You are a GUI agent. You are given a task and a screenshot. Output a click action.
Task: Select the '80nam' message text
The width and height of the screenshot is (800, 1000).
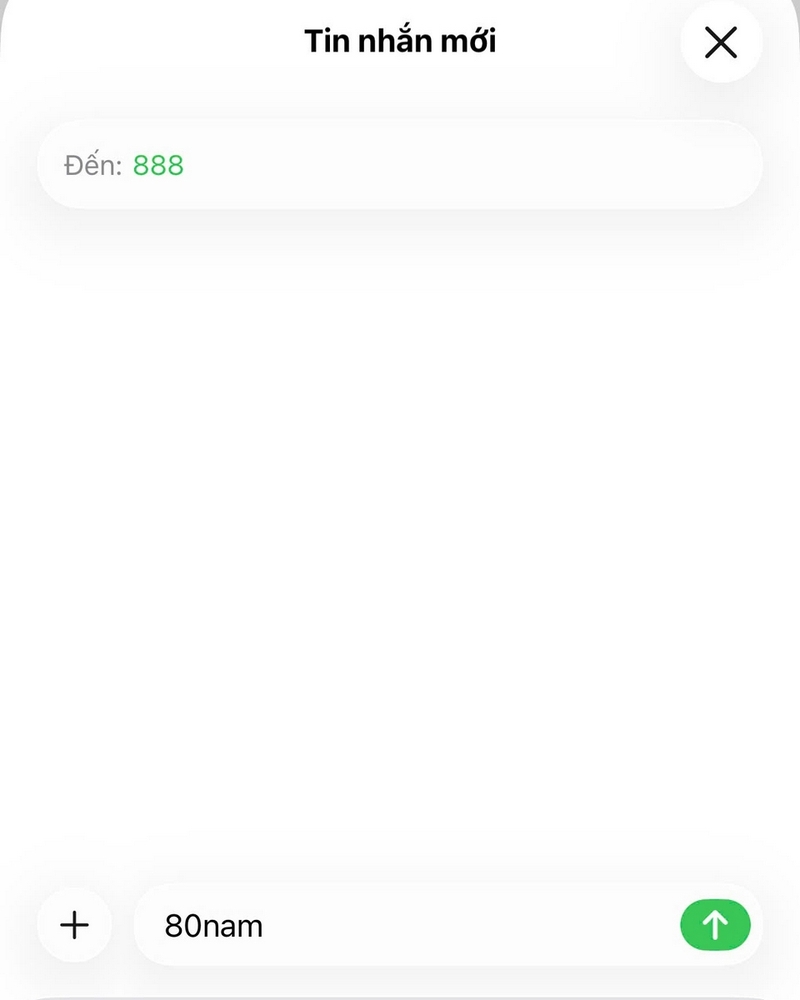click(212, 925)
